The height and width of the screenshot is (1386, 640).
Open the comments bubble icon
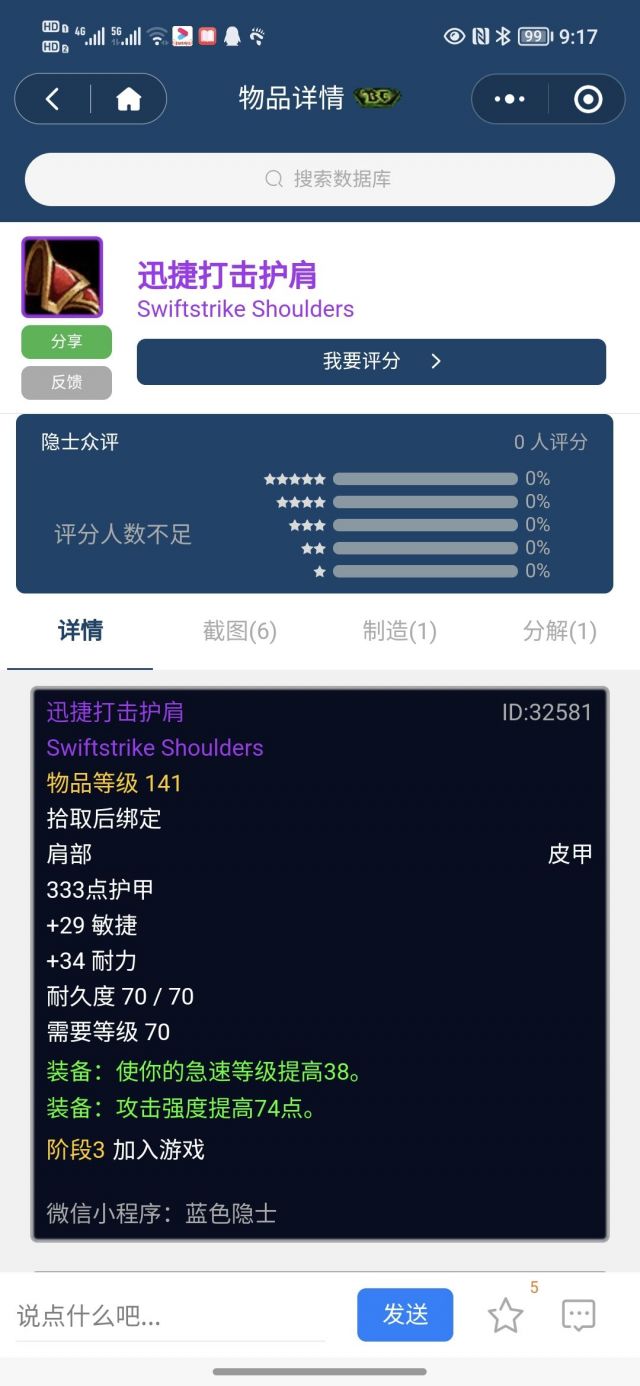(578, 1315)
